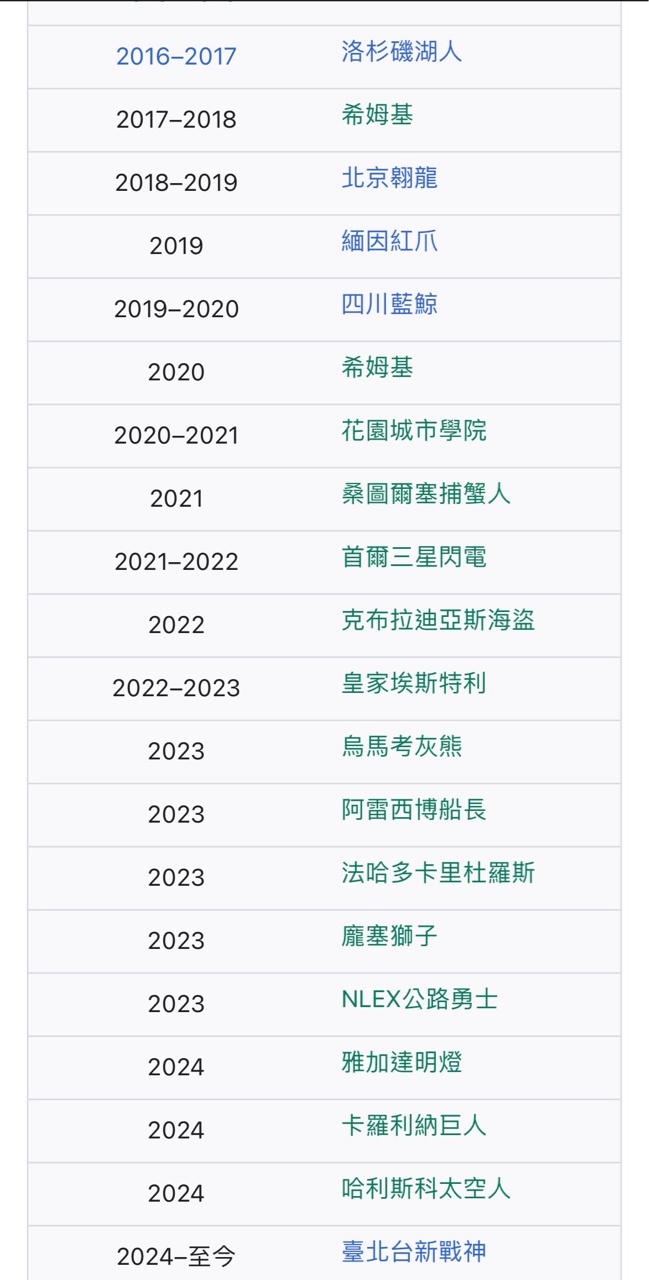Visit the 北京翱龍 page
Image resolution: width=649 pixels, height=1280 pixels.
click(x=389, y=178)
